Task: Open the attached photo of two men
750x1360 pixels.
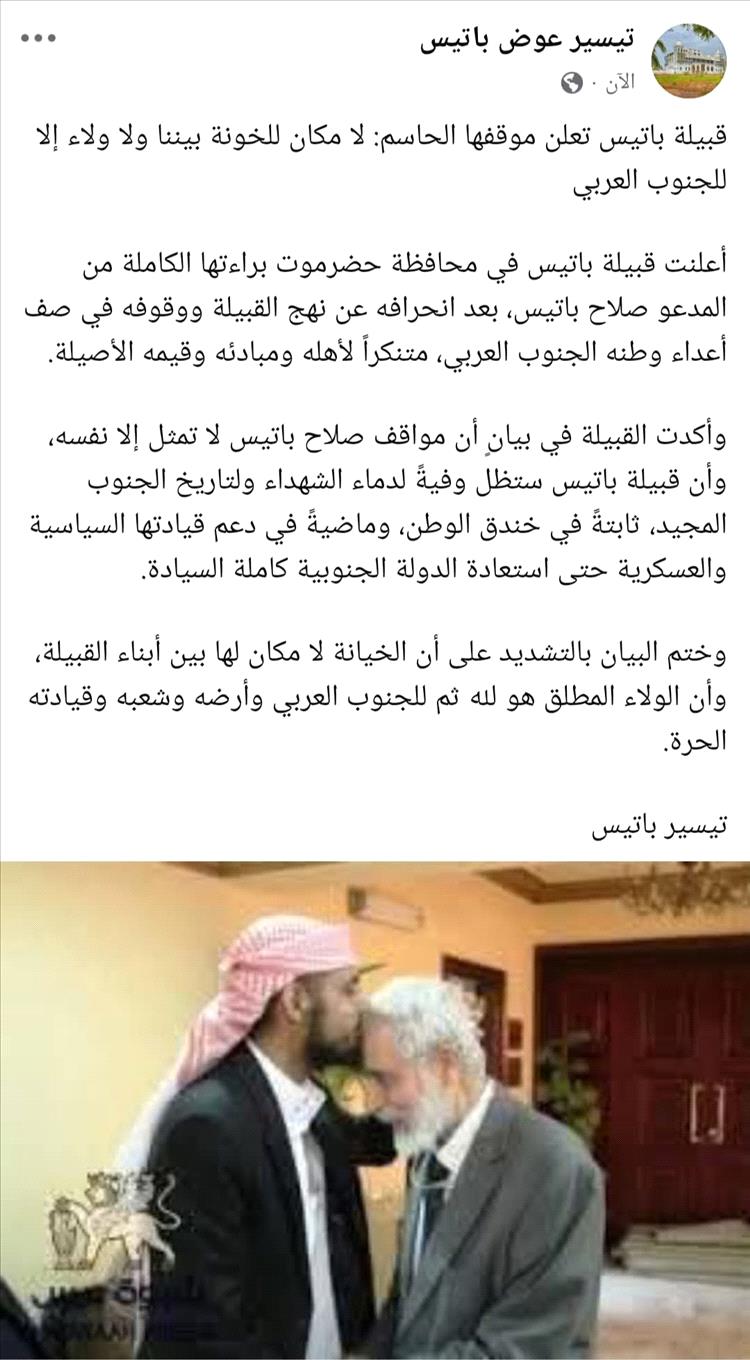Action: [375, 1110]
